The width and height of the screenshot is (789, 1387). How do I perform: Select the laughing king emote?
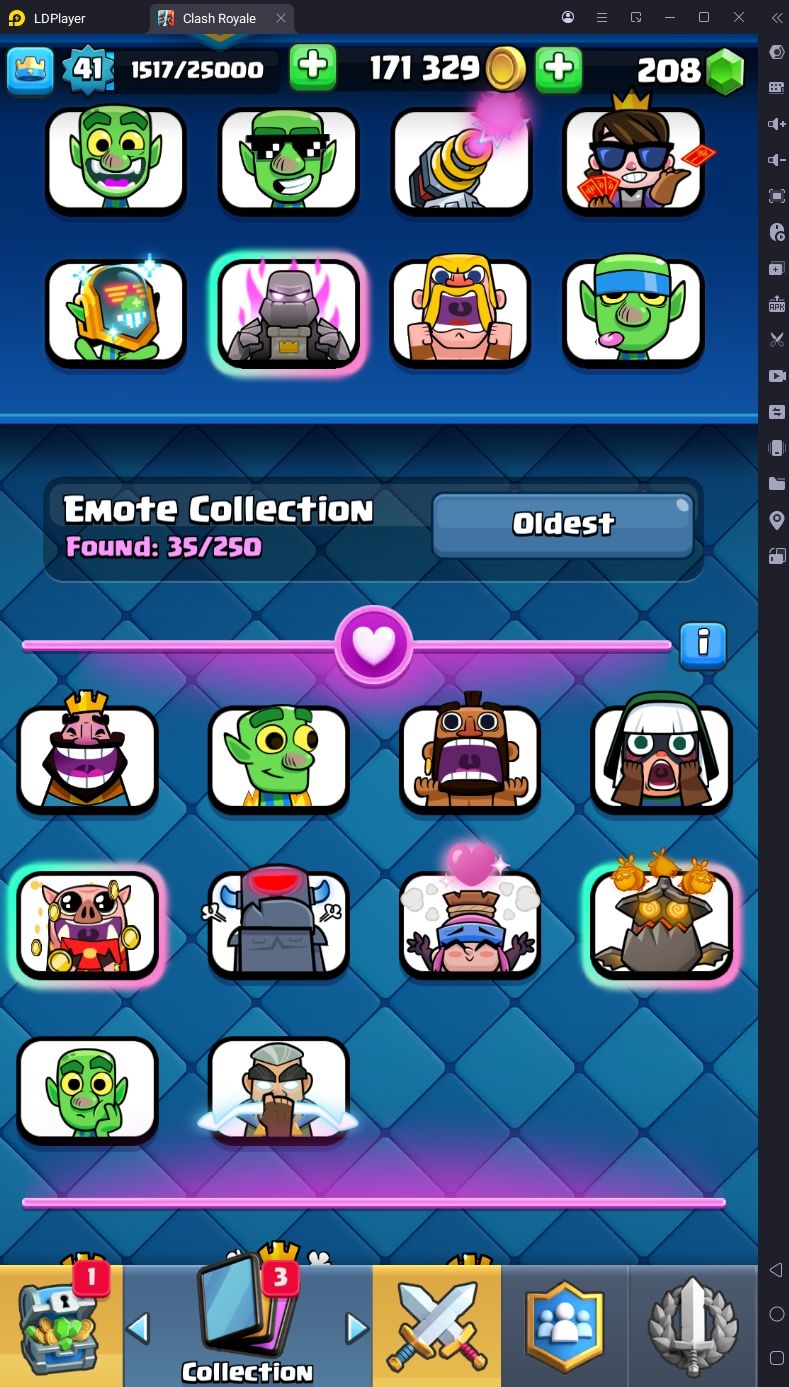pos(88,759)
